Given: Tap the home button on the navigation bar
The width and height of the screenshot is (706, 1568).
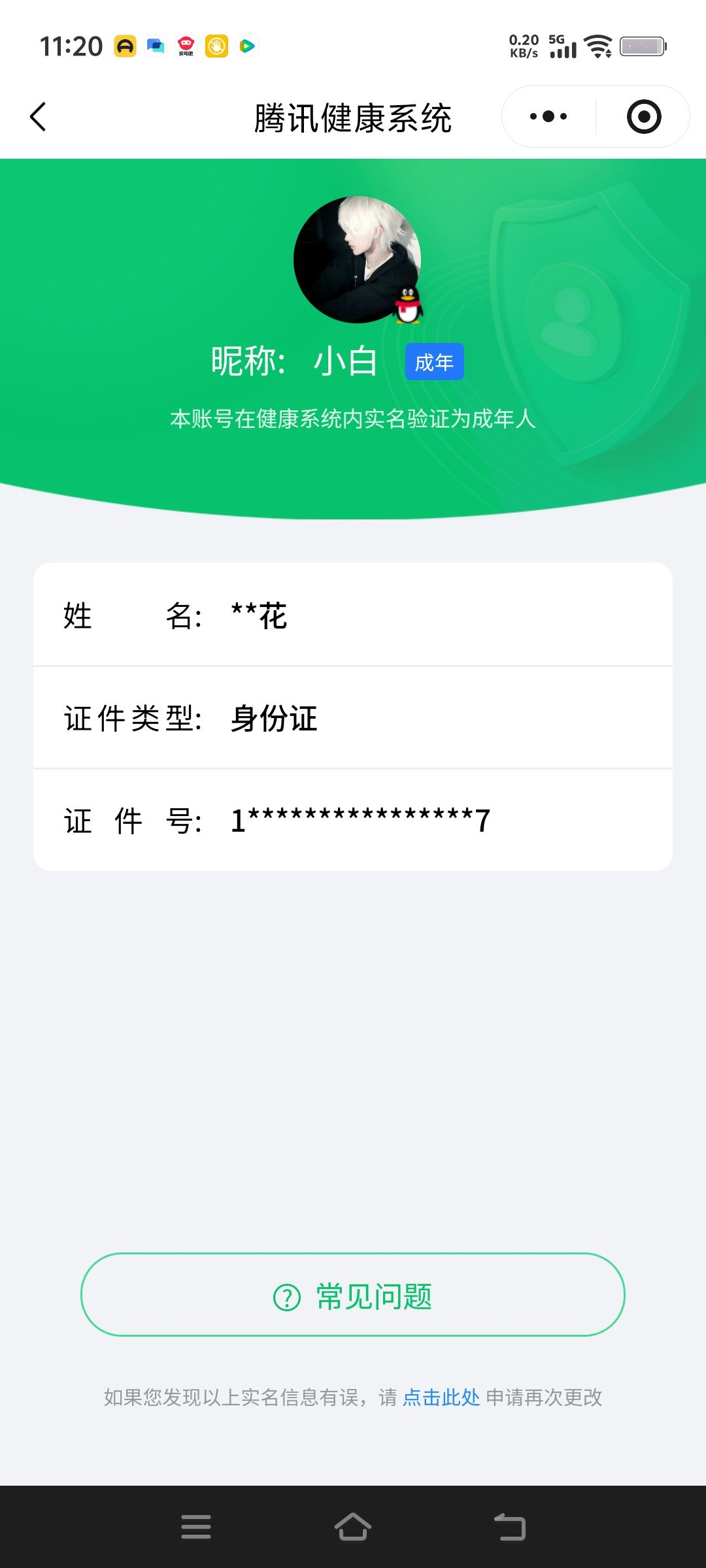Looking at the screenshot, I should coord(353,1526).
